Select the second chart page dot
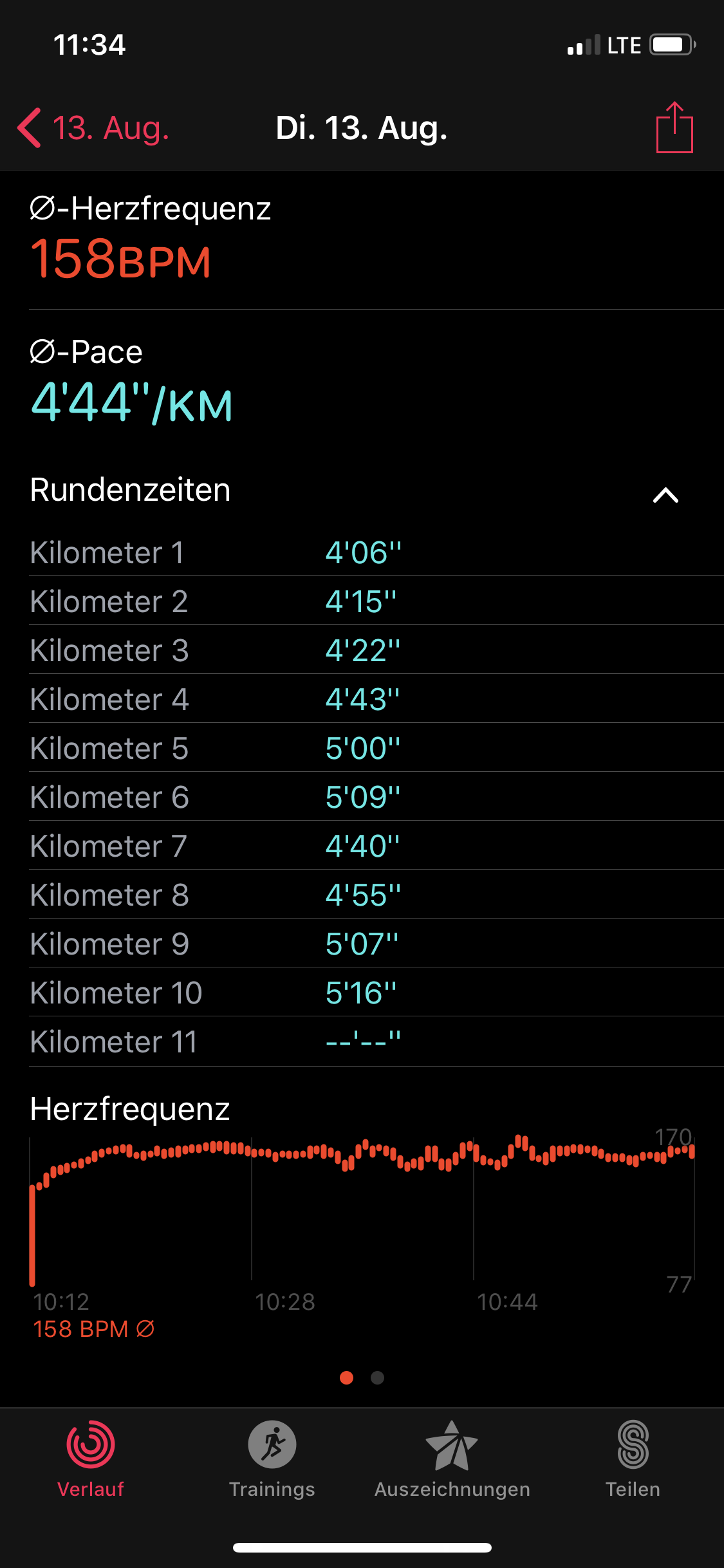This screenshot has width=724, height=1568. pyautogui.click(x=378, y=1377)
